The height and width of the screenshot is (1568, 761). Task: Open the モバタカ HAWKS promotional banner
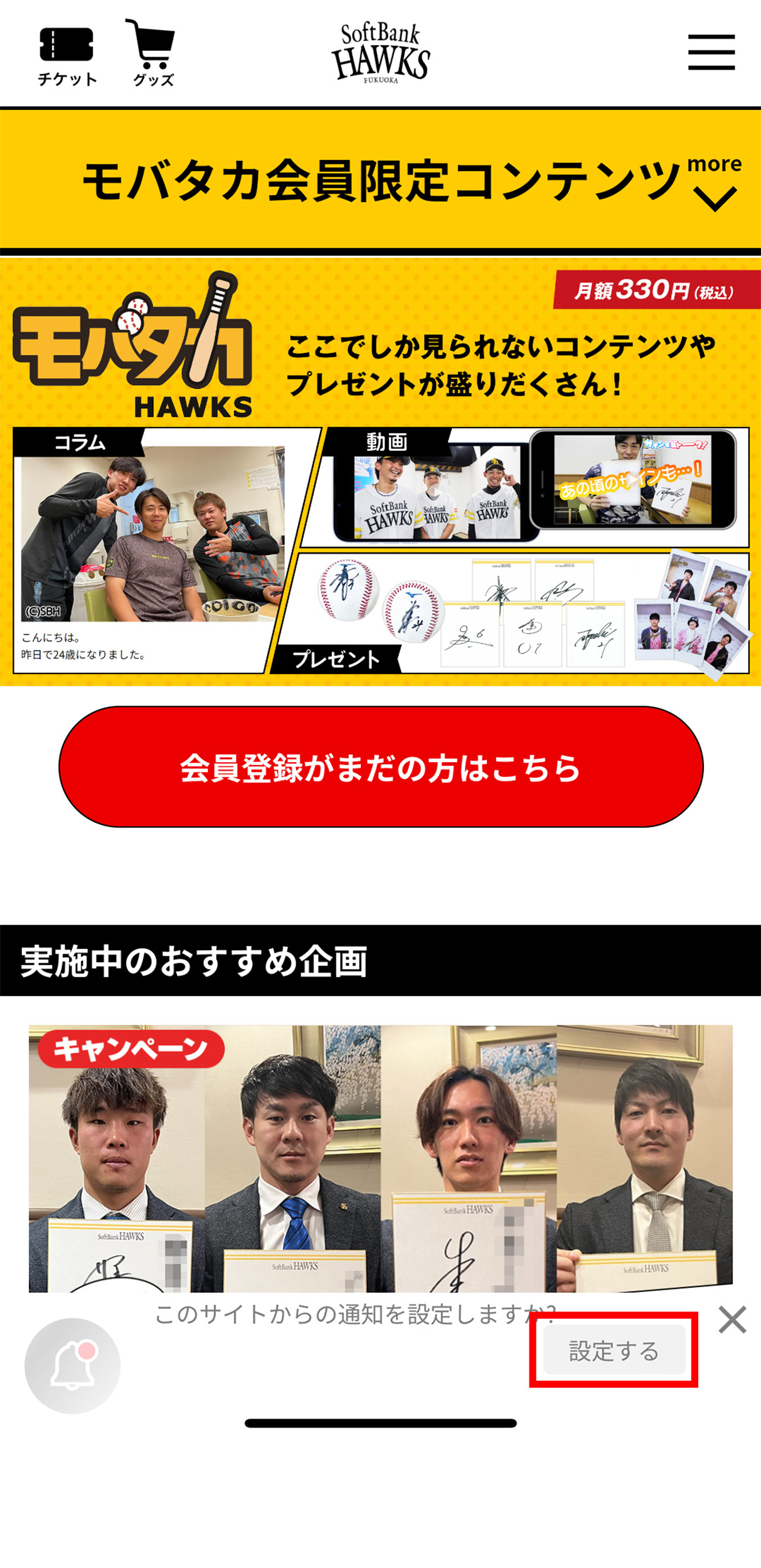(380, 472)
